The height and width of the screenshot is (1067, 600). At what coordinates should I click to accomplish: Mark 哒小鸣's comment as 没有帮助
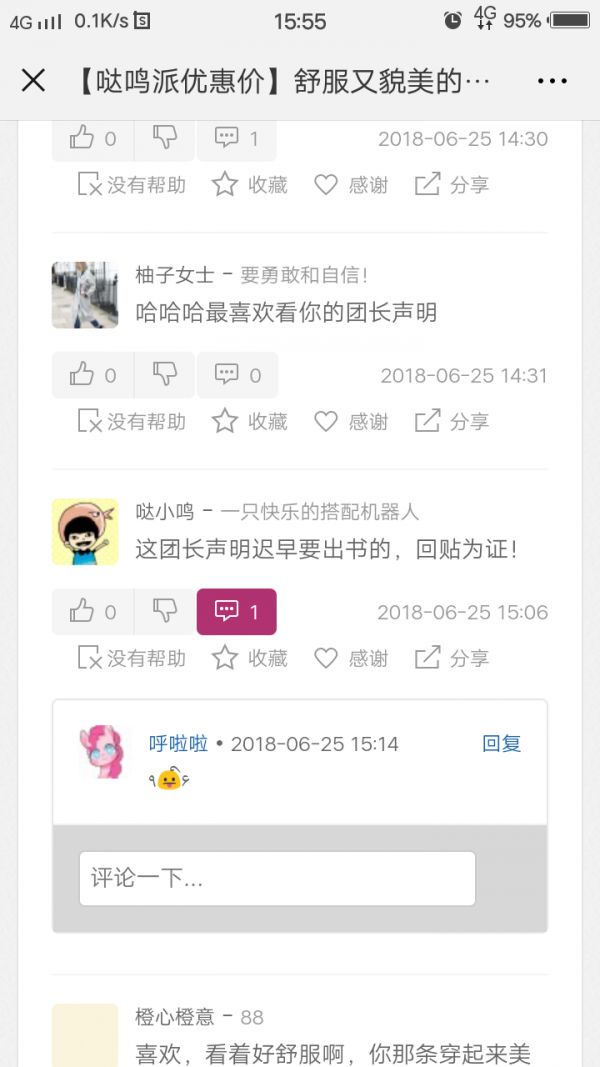[132, 658]
